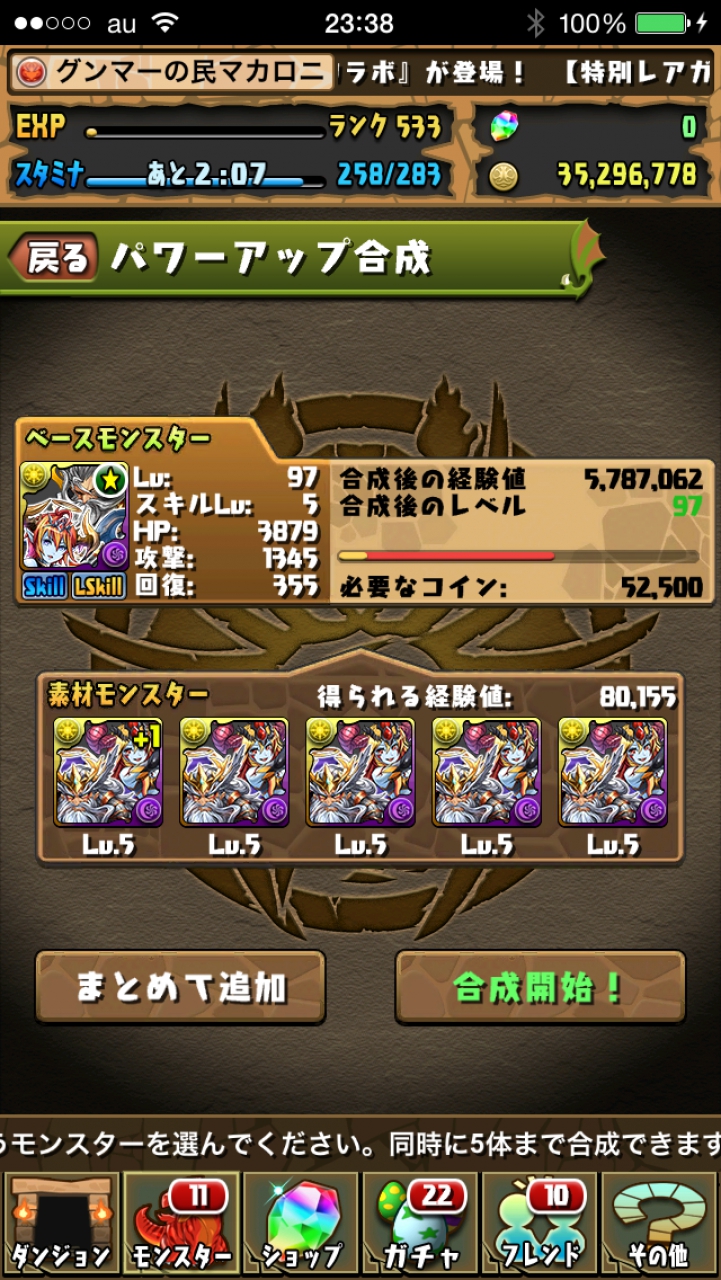Screen dimensions: 721x1280
Task: Open the ガチャ tab
Action: pos(420,1224)
